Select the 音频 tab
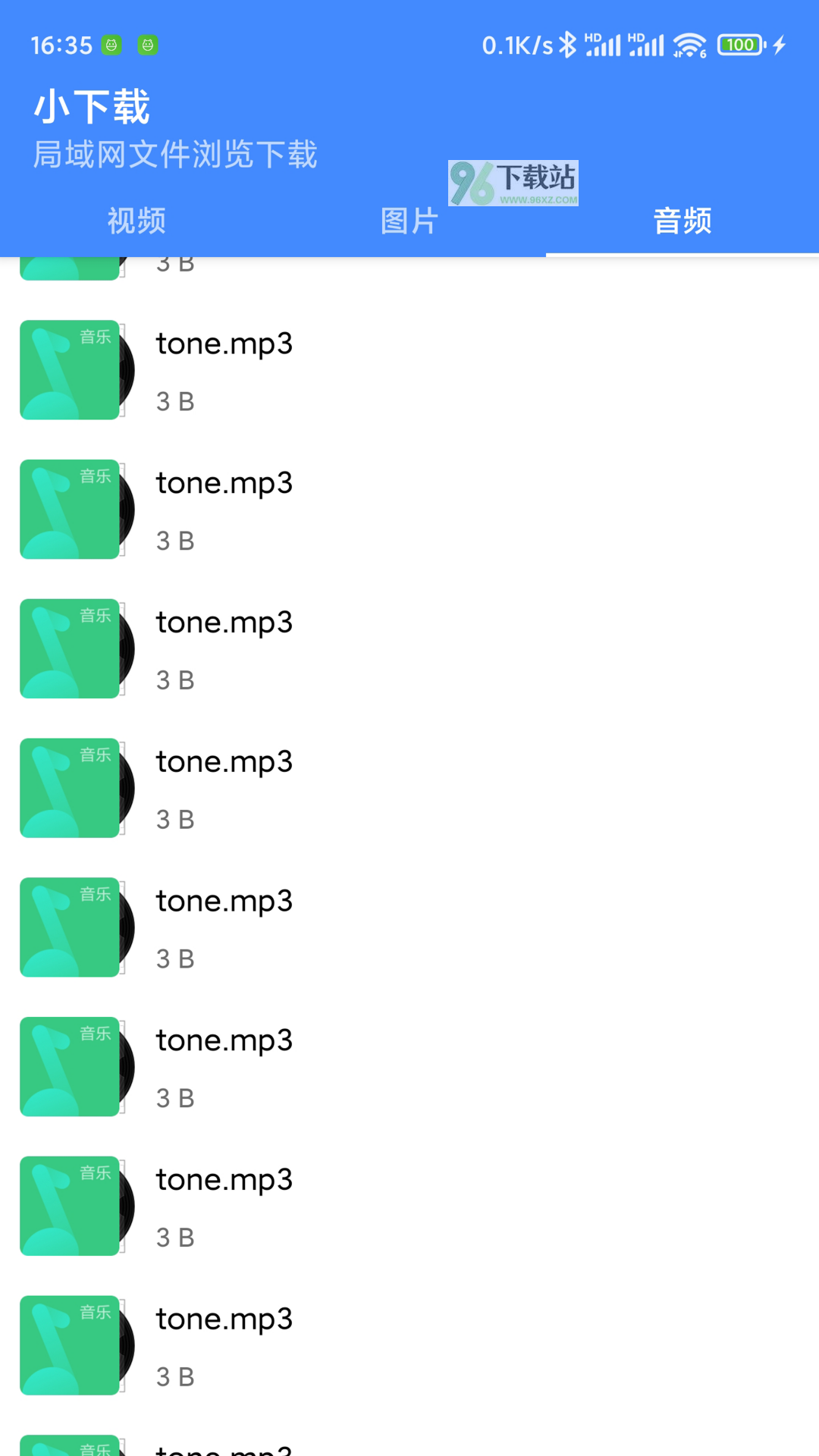The height and width of the screenshot is (1456, 819). tap(682, 221)
